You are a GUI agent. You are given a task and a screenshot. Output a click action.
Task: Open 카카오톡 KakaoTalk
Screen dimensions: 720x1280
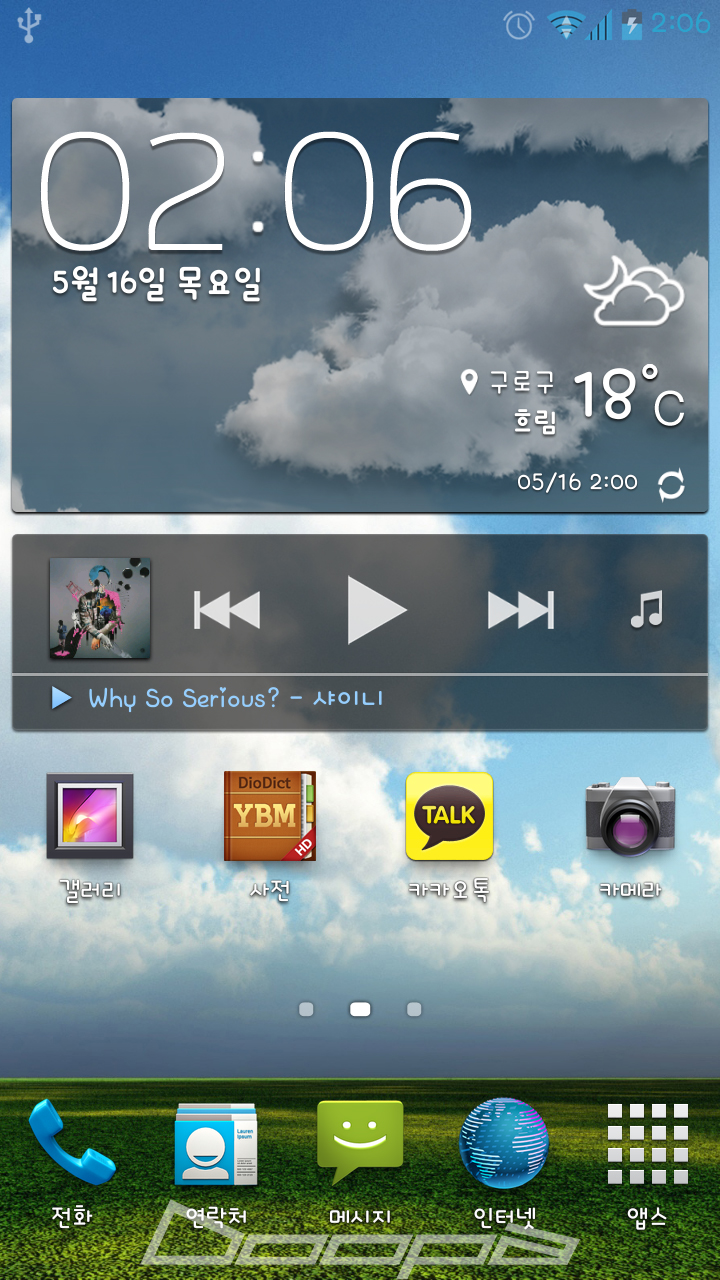coord(449,816)
